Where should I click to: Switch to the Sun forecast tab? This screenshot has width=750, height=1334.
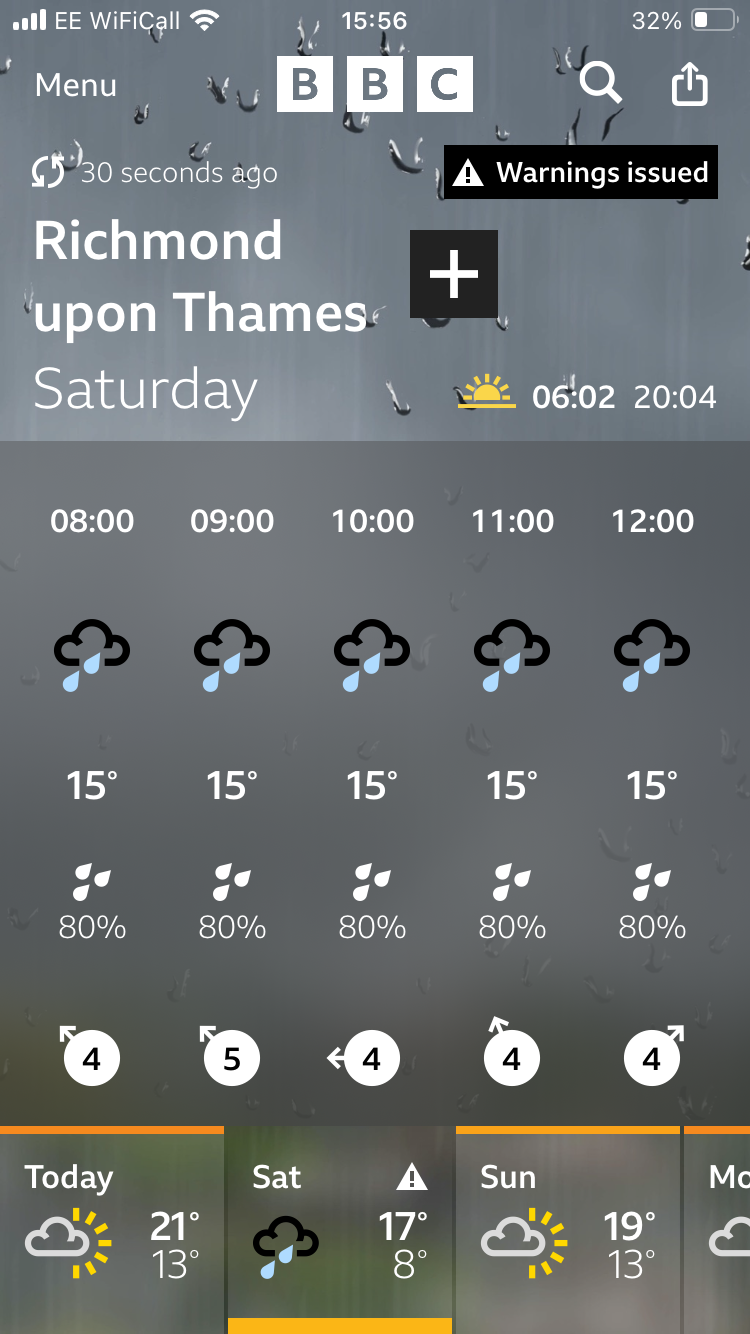(x=568, y=1230)
